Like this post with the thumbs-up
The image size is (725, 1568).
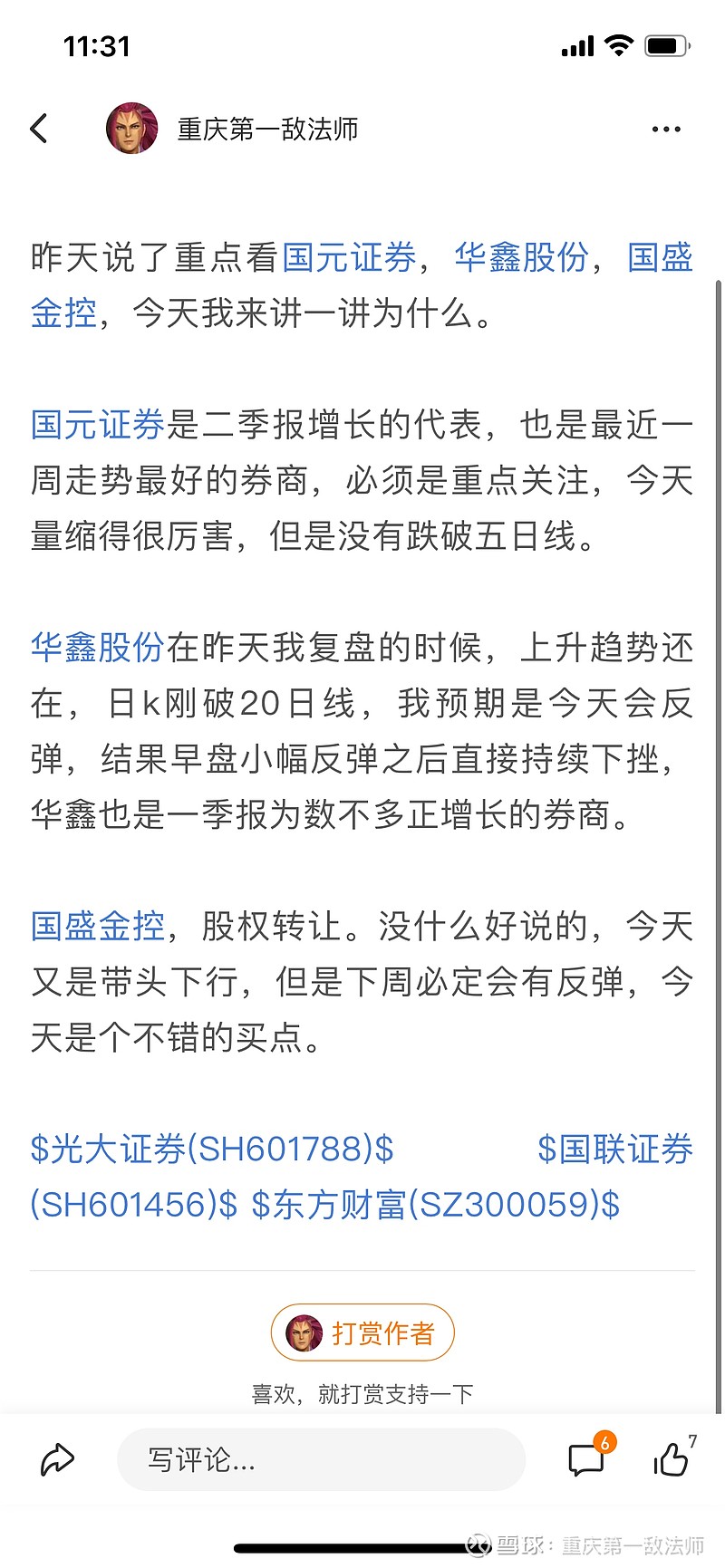coord(673,1457)
